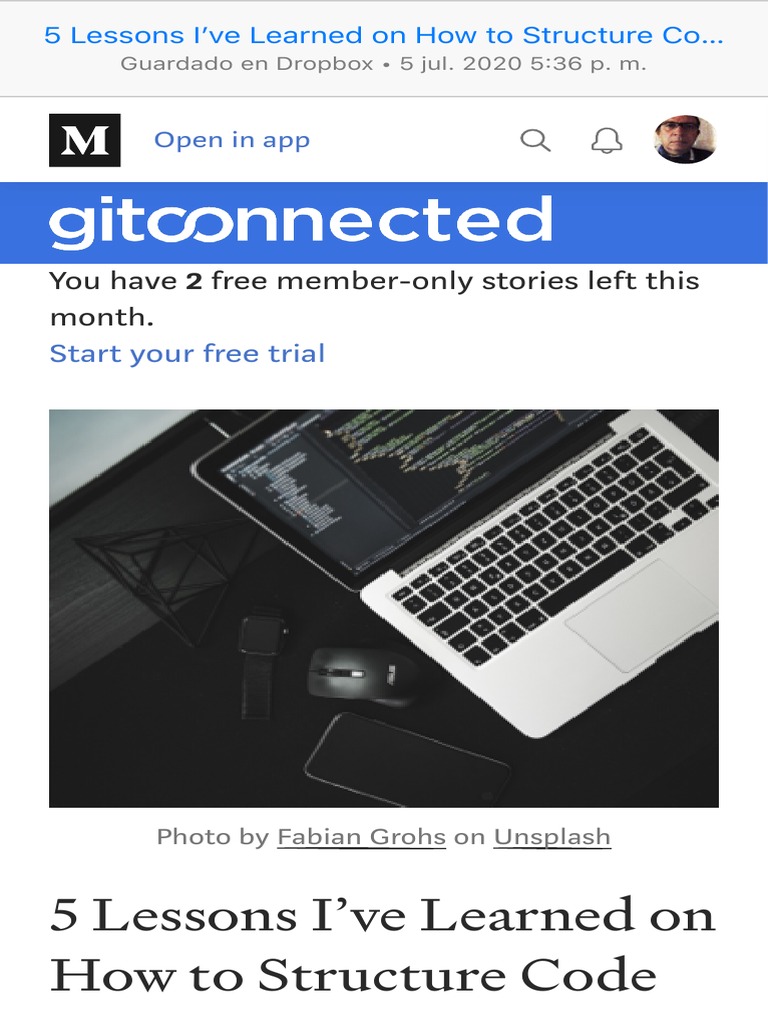Screen dimensions: 768x1024
Task: Open Fabian Grohs photographer link
Action: coord(362,837)
